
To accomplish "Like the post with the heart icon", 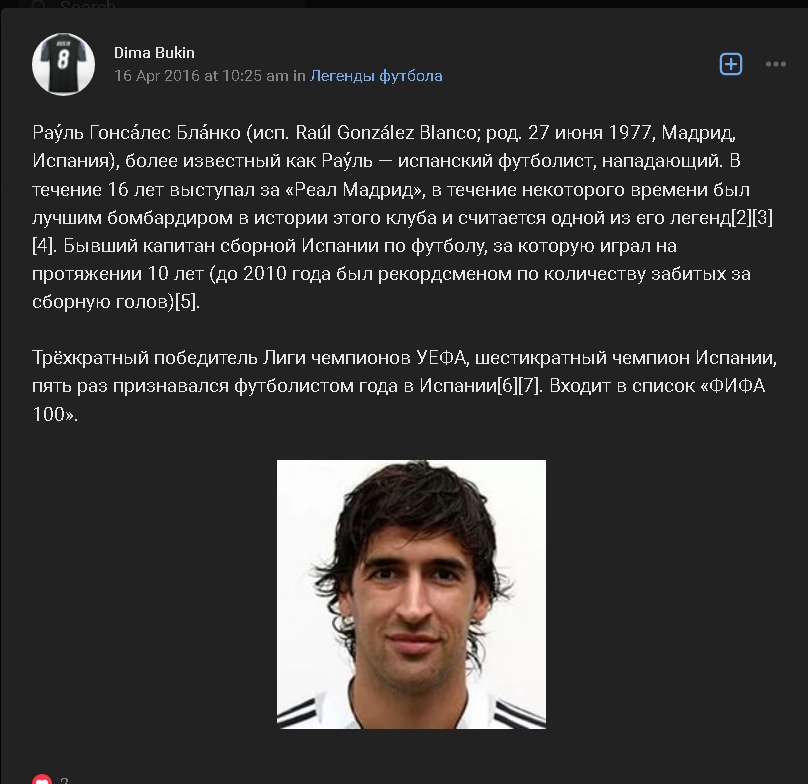I will pos(41,779).
